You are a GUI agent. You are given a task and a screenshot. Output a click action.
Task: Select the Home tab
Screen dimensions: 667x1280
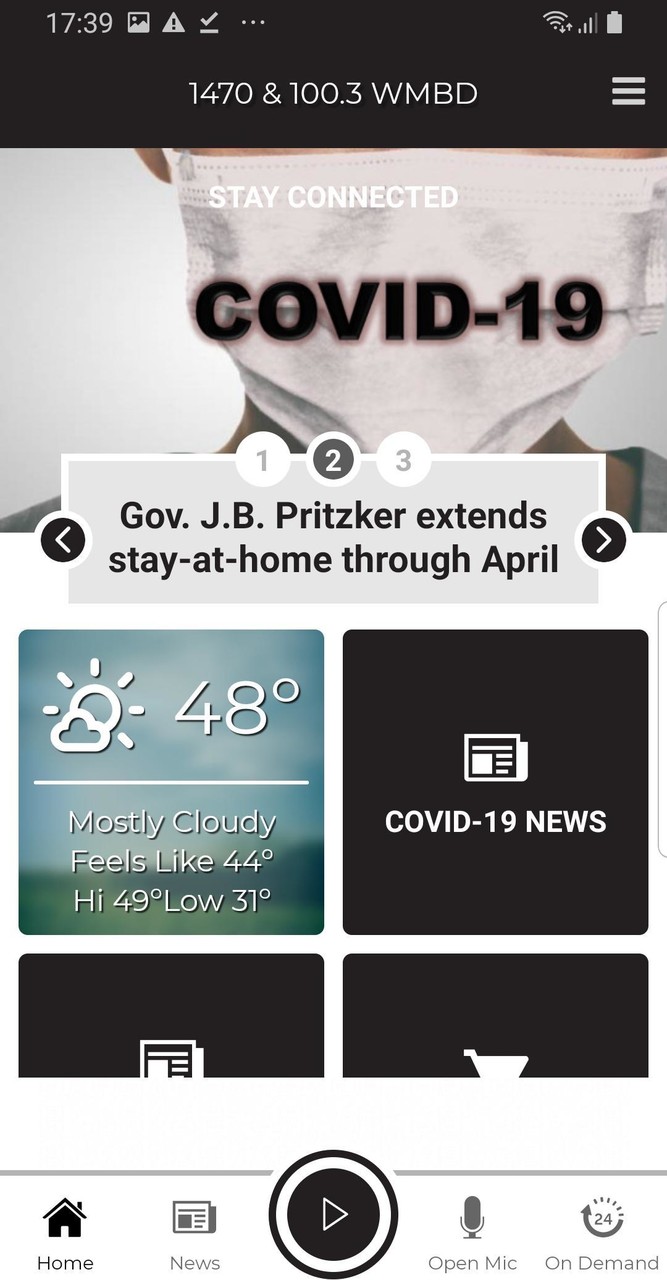click(65, 1235)
